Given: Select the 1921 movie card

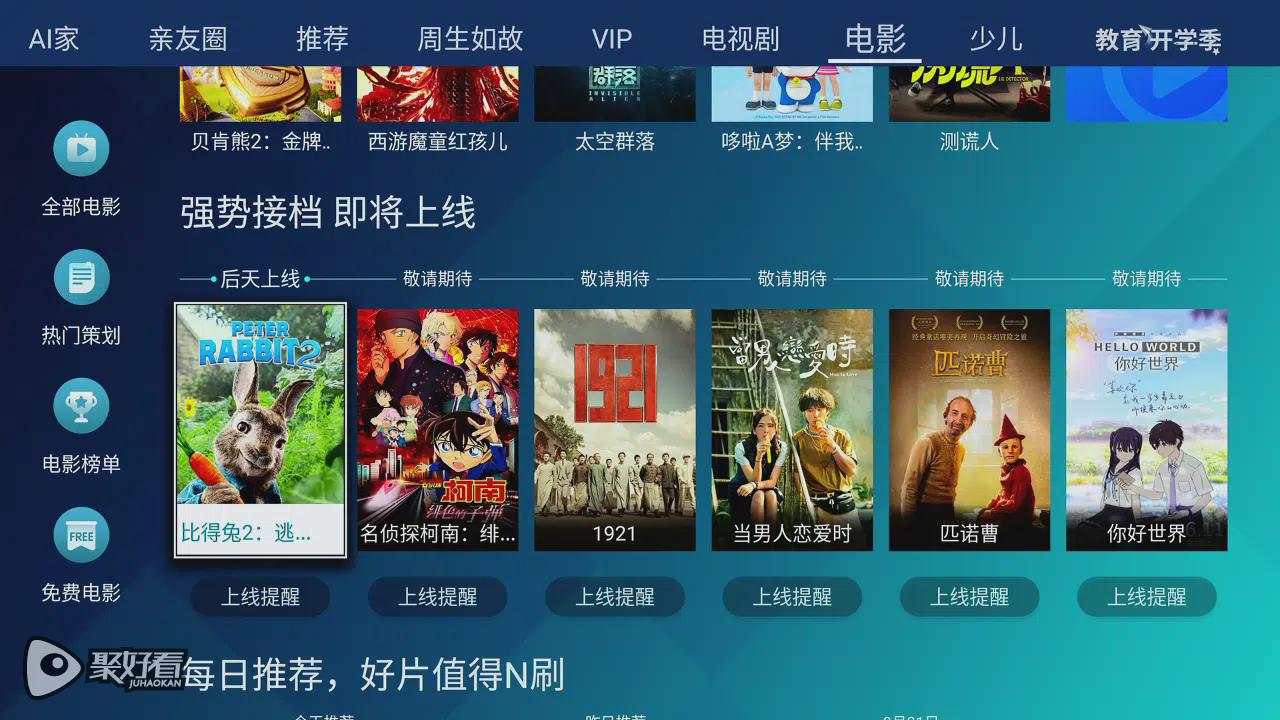Looking at the screenshot, I should click(x=615, y=430).
